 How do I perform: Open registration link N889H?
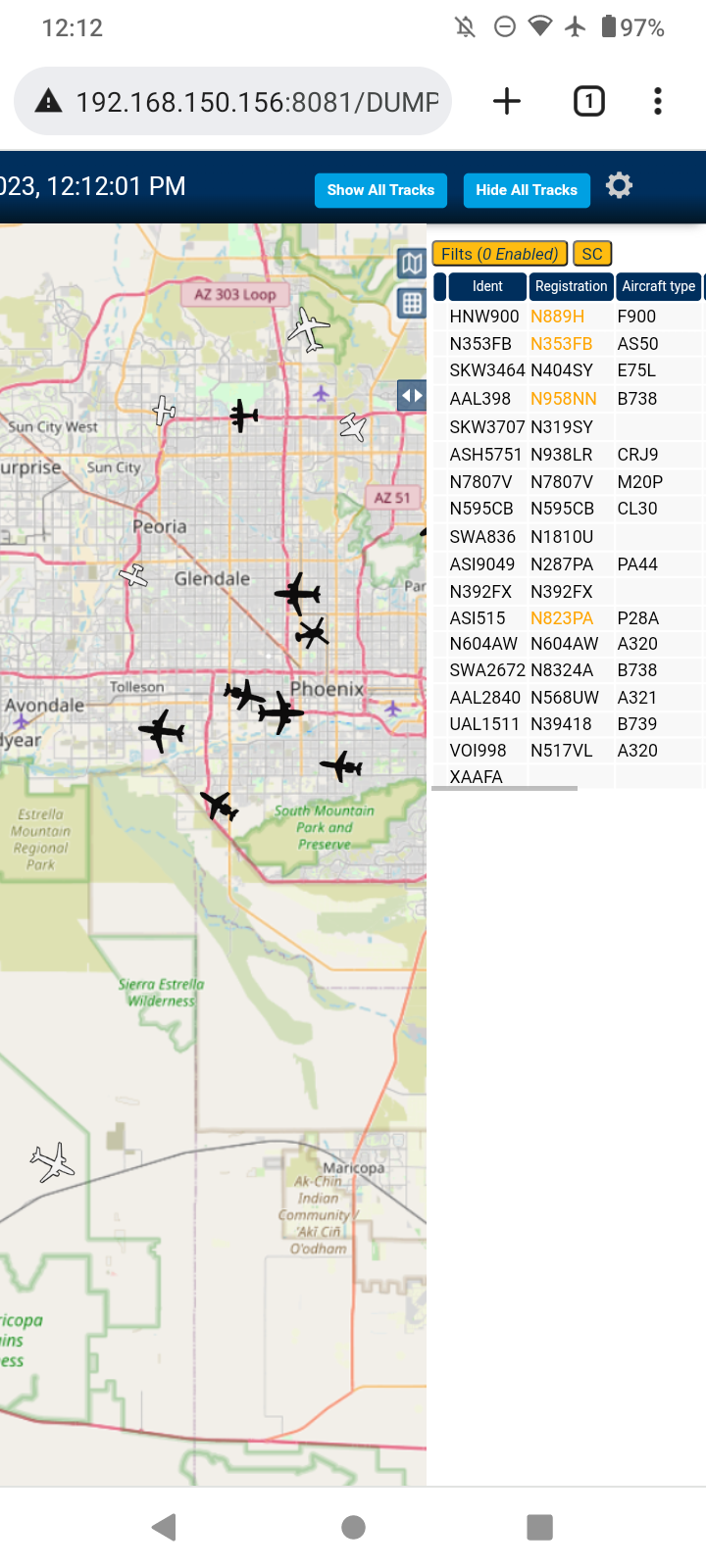[x=557, y=317]
